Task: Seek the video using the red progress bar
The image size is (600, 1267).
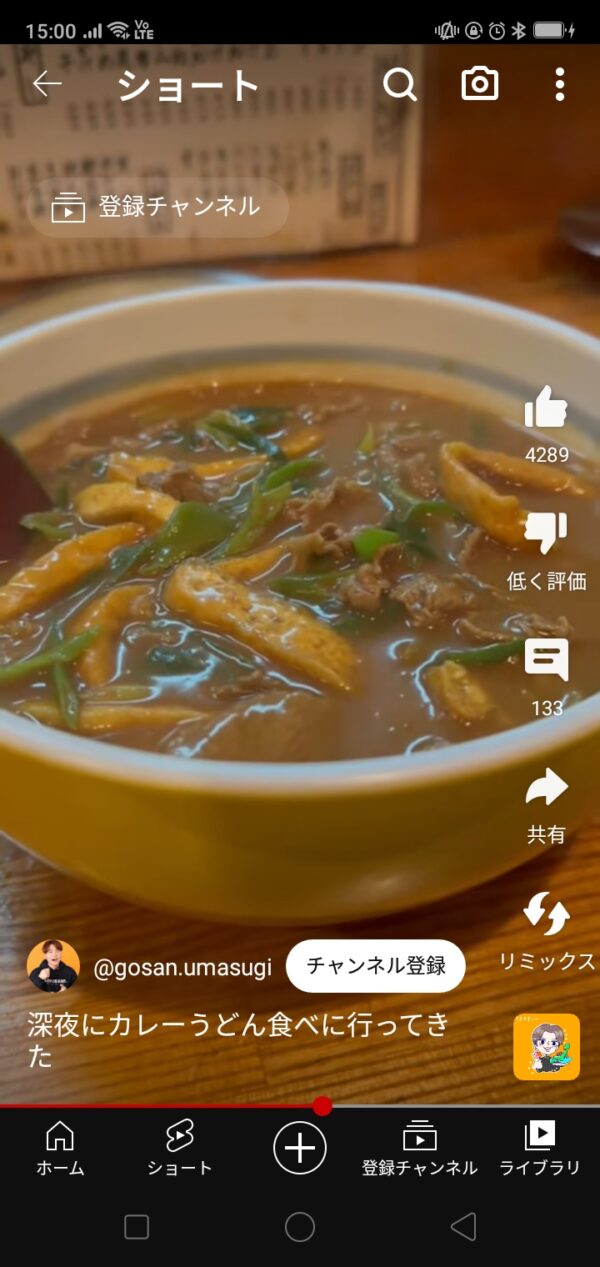Action: 322,1106
